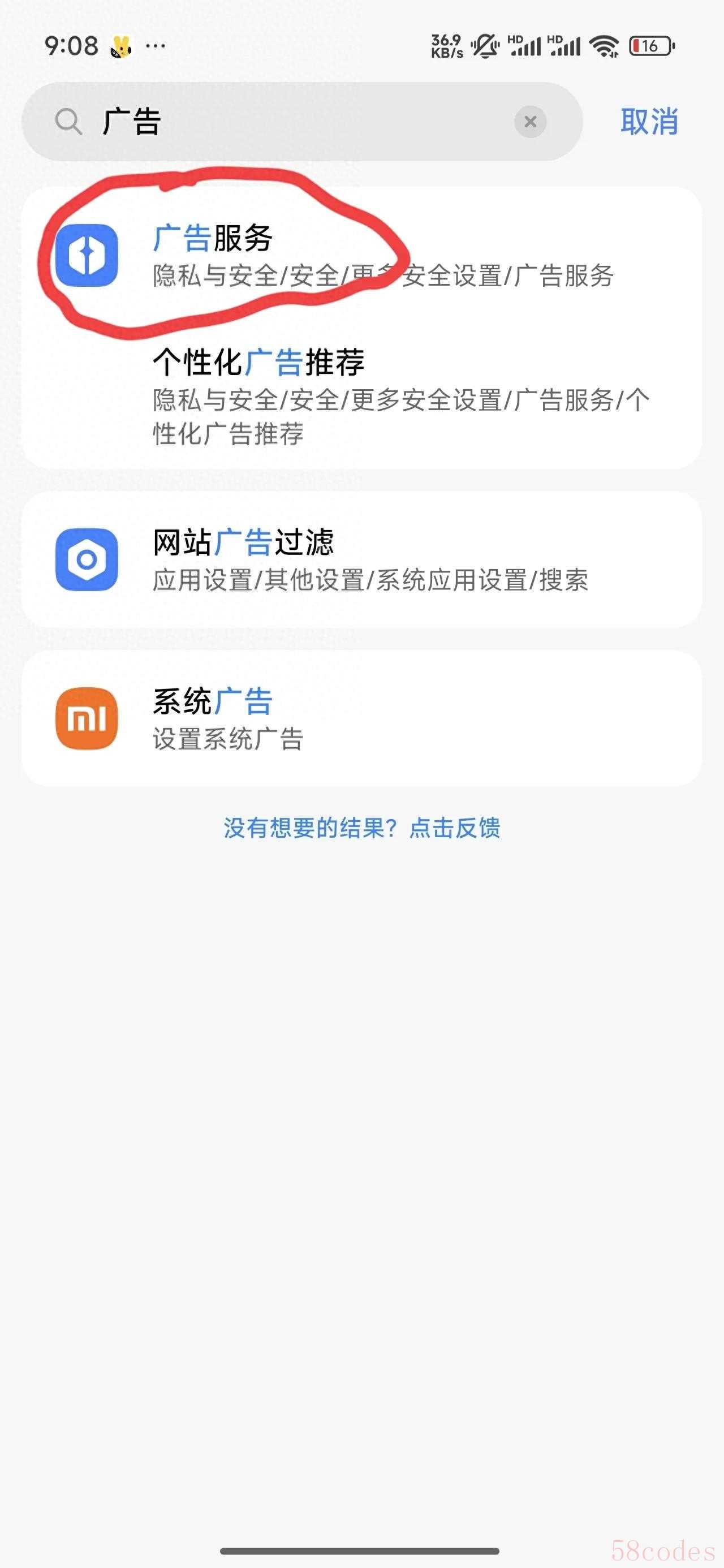The height and width of the screenshot is (1568, 724).
Task: Clear the search text with the X icon
Action: click(530, 122)
